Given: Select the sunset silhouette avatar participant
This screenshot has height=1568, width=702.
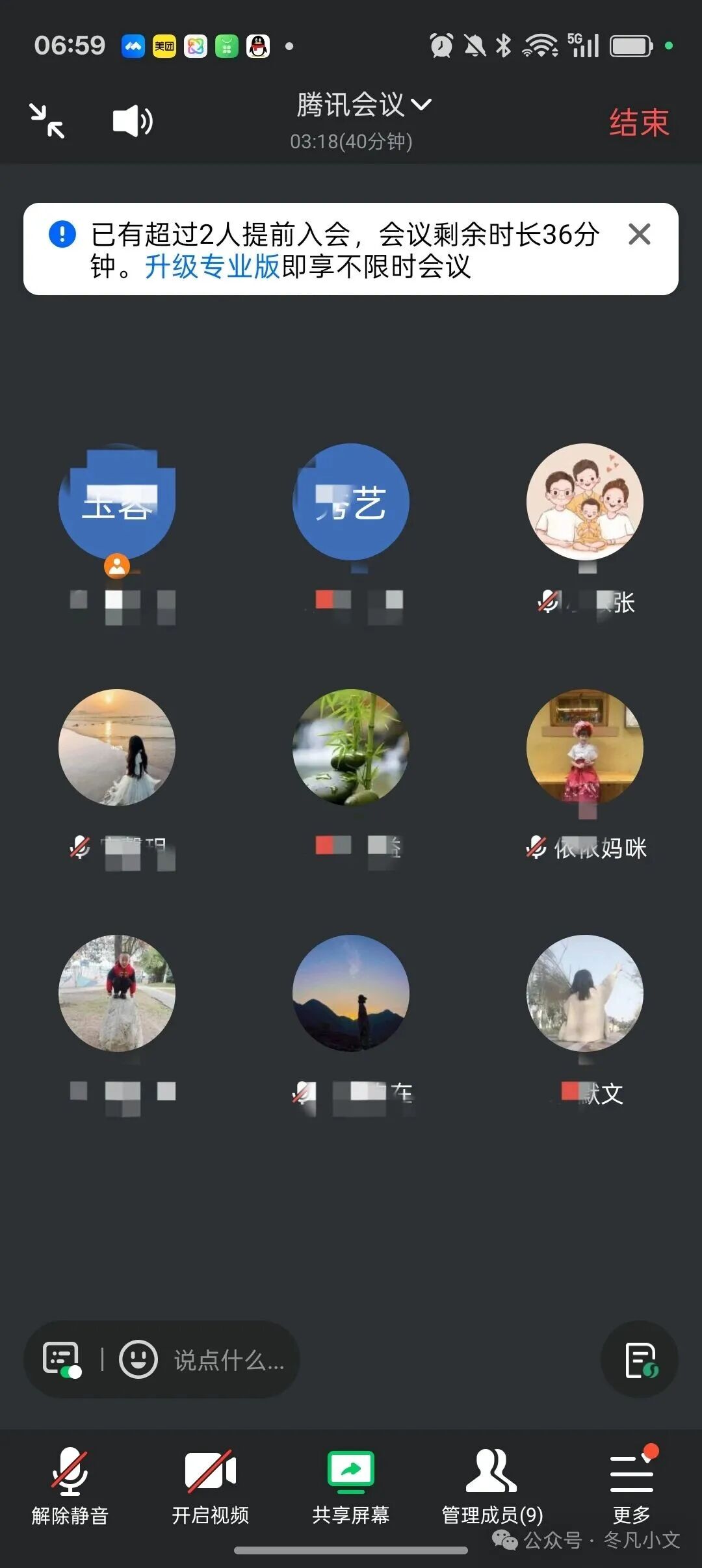Looking at the screenshot, I should [351, 993].
